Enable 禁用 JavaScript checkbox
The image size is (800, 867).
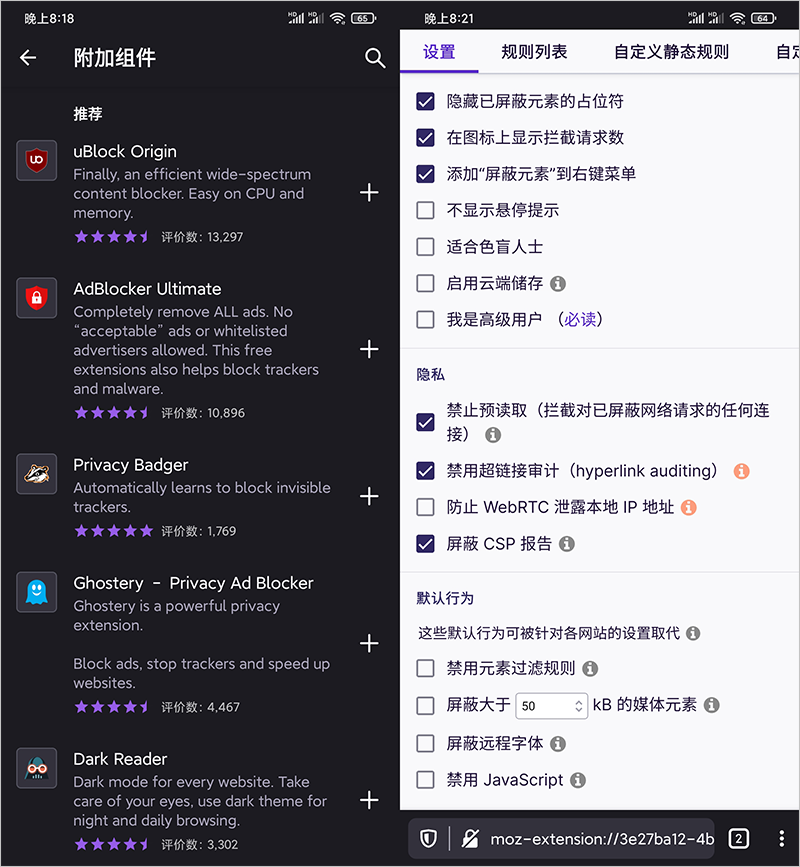pyautogui.click(x=426, y=780)
